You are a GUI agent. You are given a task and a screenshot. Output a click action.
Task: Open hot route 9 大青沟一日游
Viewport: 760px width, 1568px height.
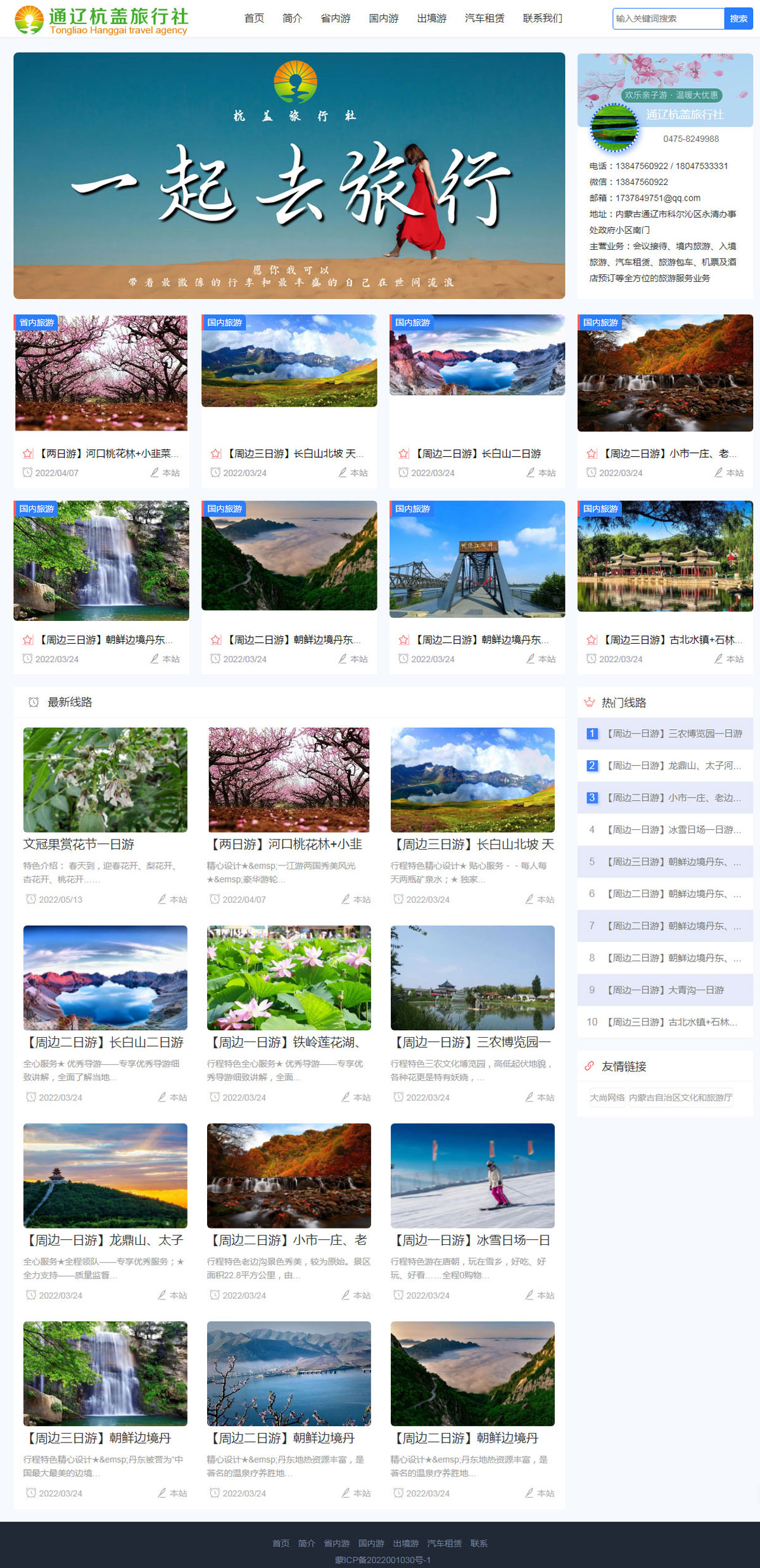(x=665, y=990)
